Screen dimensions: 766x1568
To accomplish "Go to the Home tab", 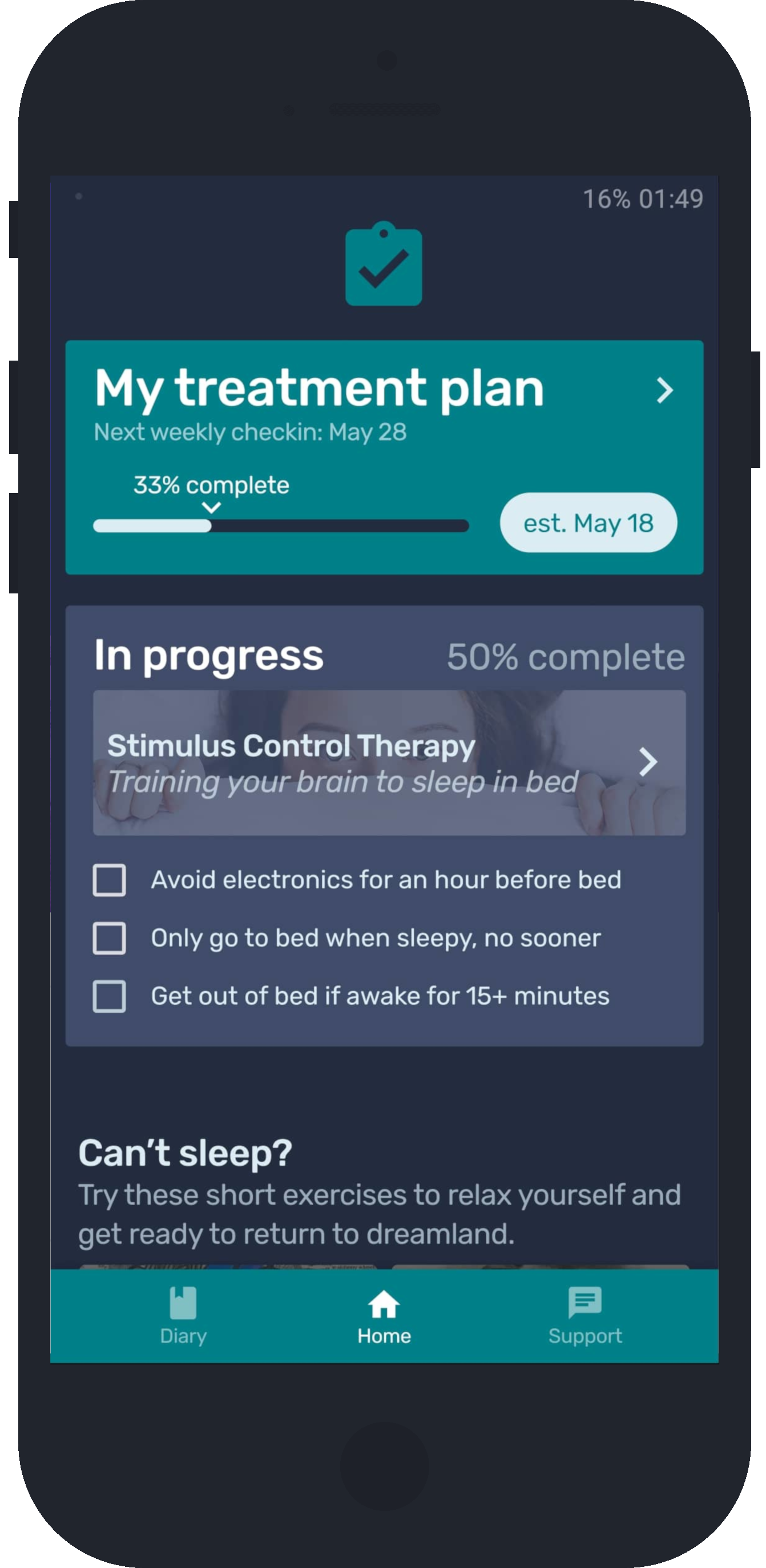I will click(x=384, y=1316).
